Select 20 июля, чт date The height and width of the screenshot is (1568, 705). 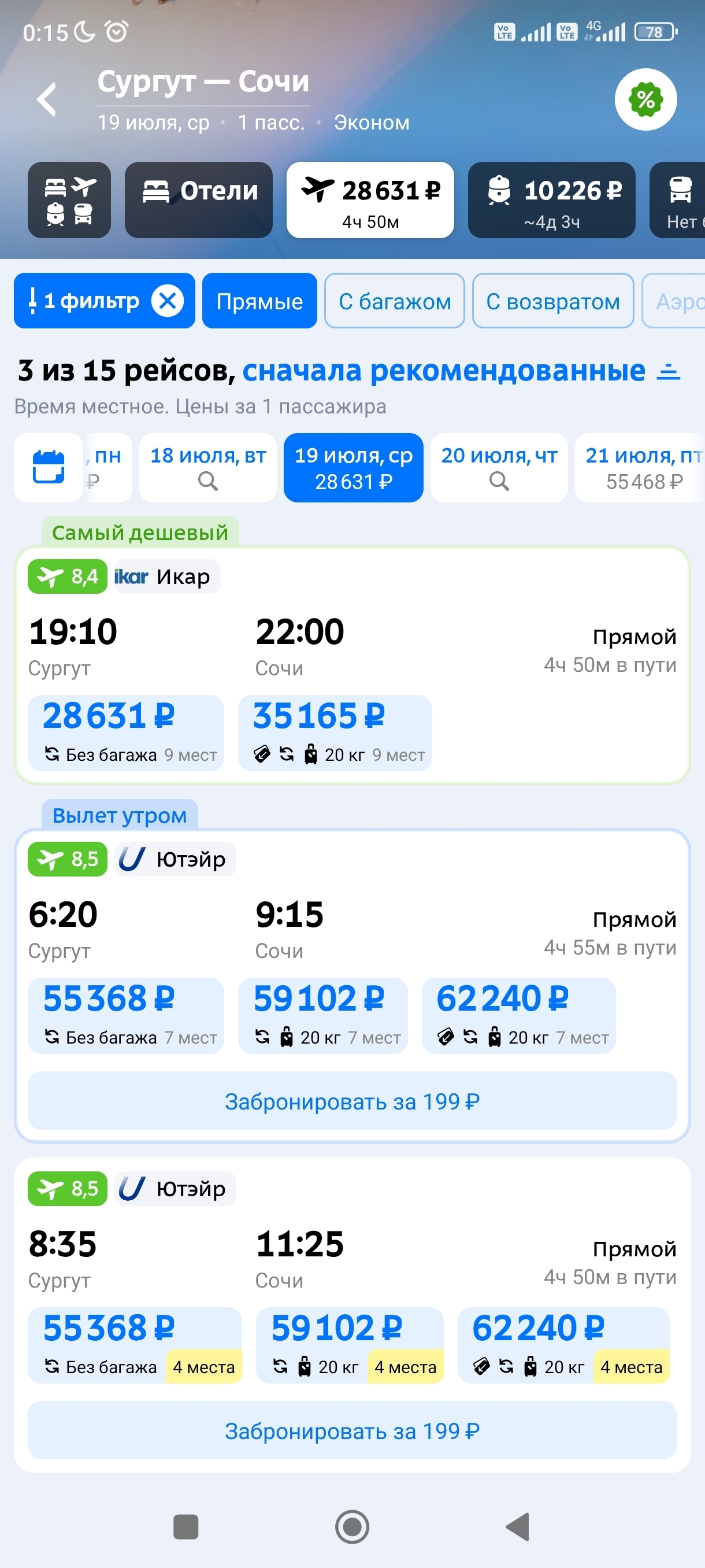click(x=499, y=468)
